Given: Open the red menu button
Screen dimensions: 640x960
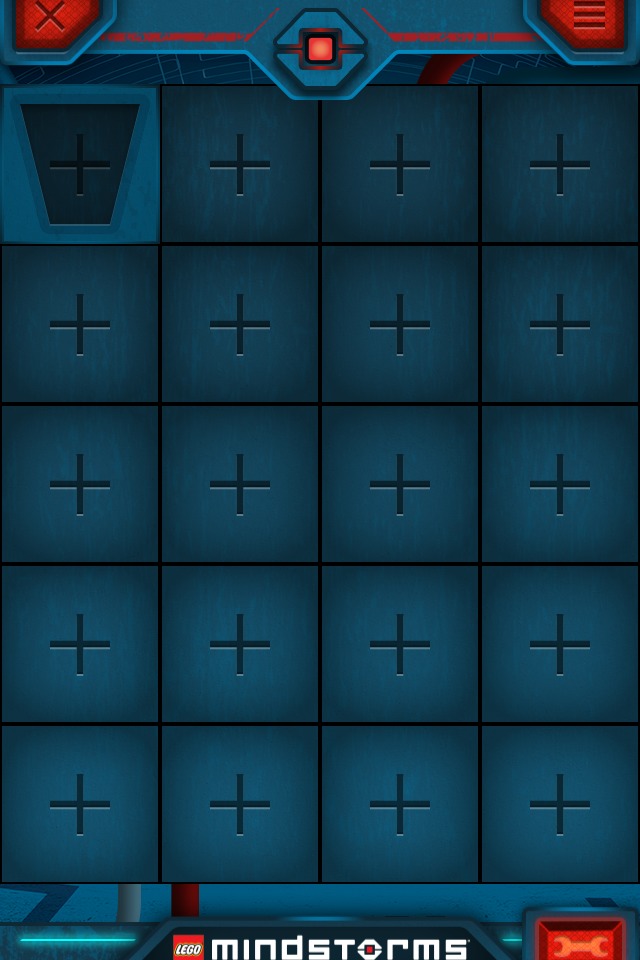Looking at the screenshot, I should click(589, 18).
